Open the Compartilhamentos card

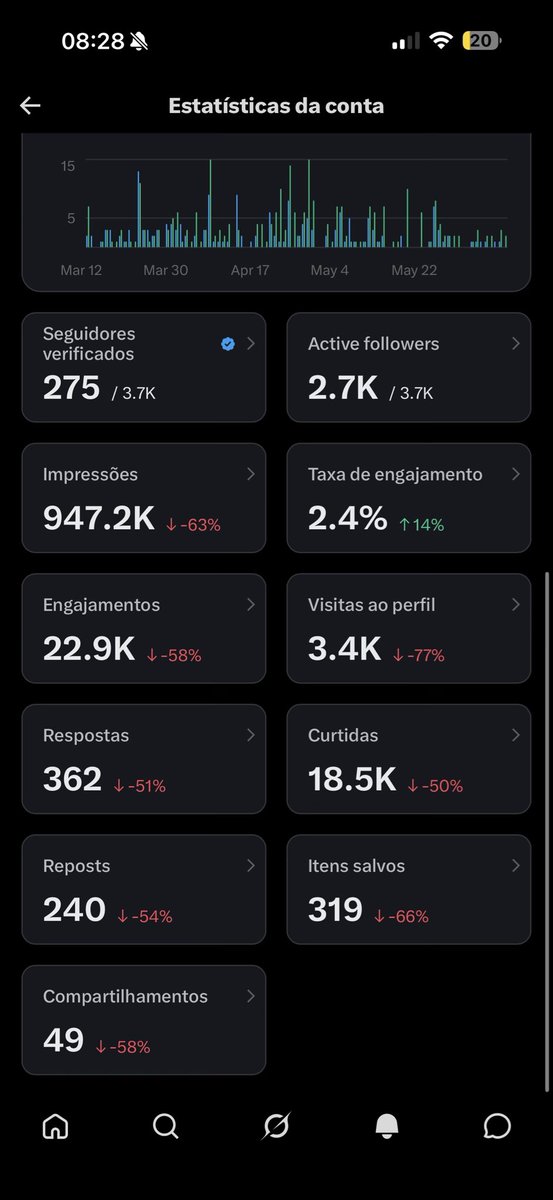[144, 1020]
